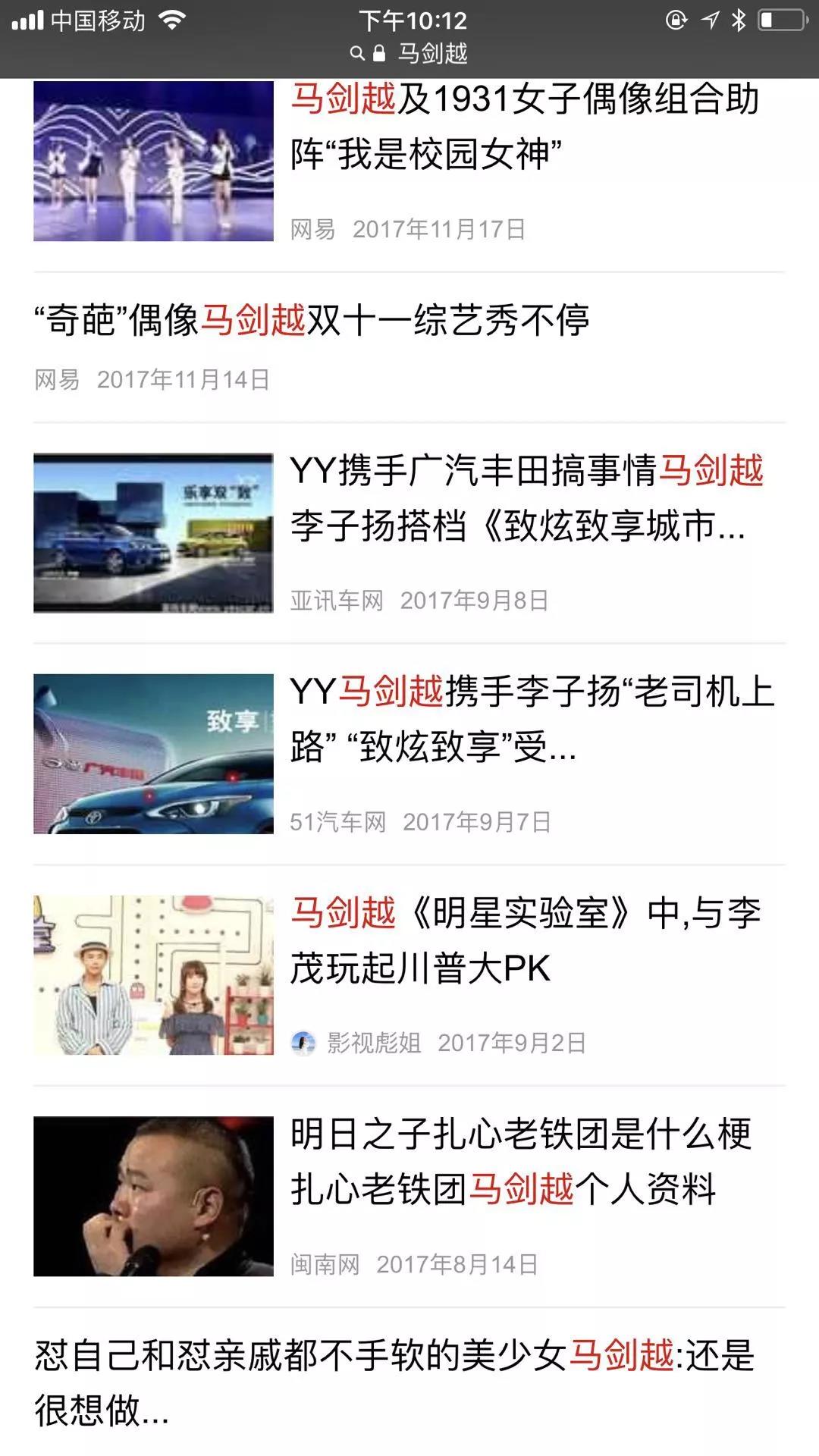Open article about 1931女子偶像组合助阵
This screenshot has height=1456, width=819.
click(525, 126)
